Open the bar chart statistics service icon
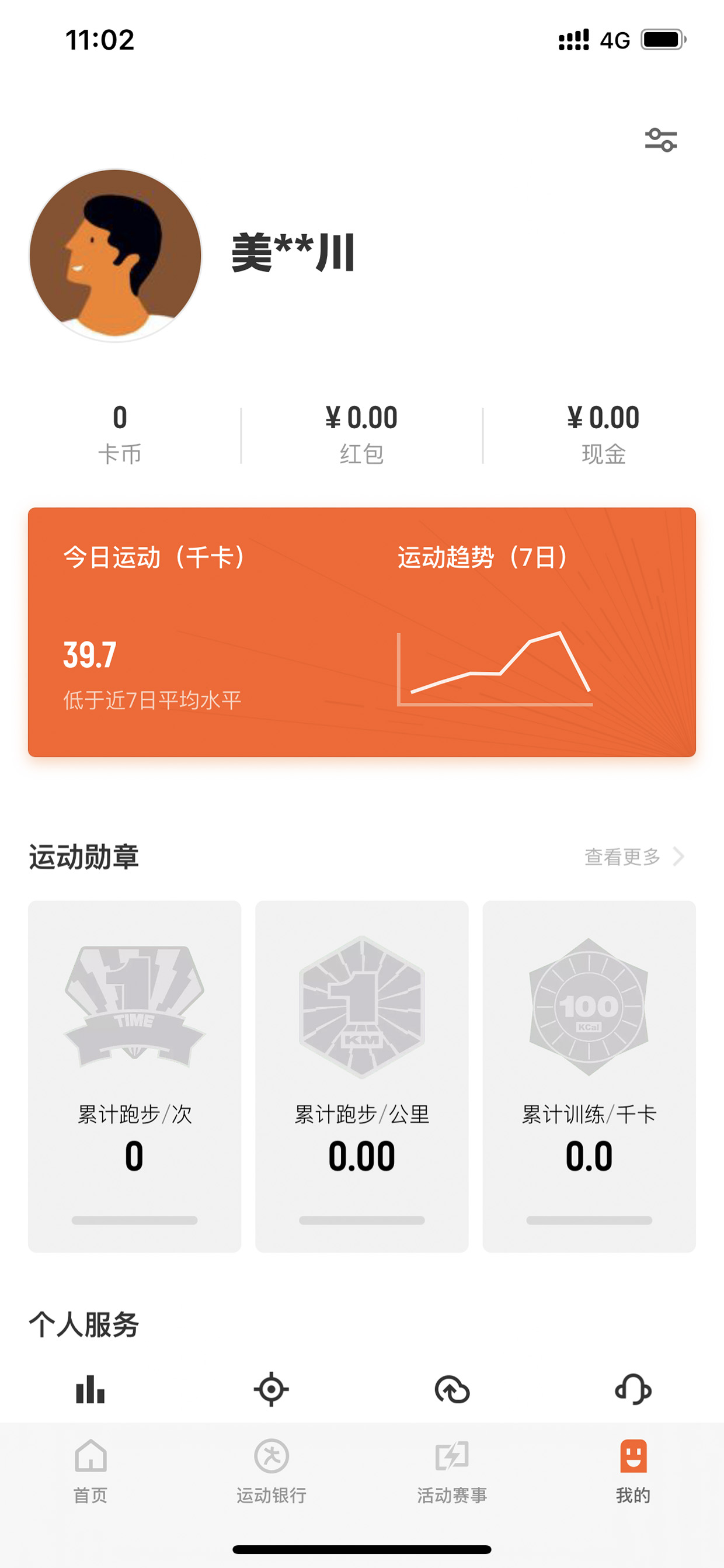 coord(90,1389)
